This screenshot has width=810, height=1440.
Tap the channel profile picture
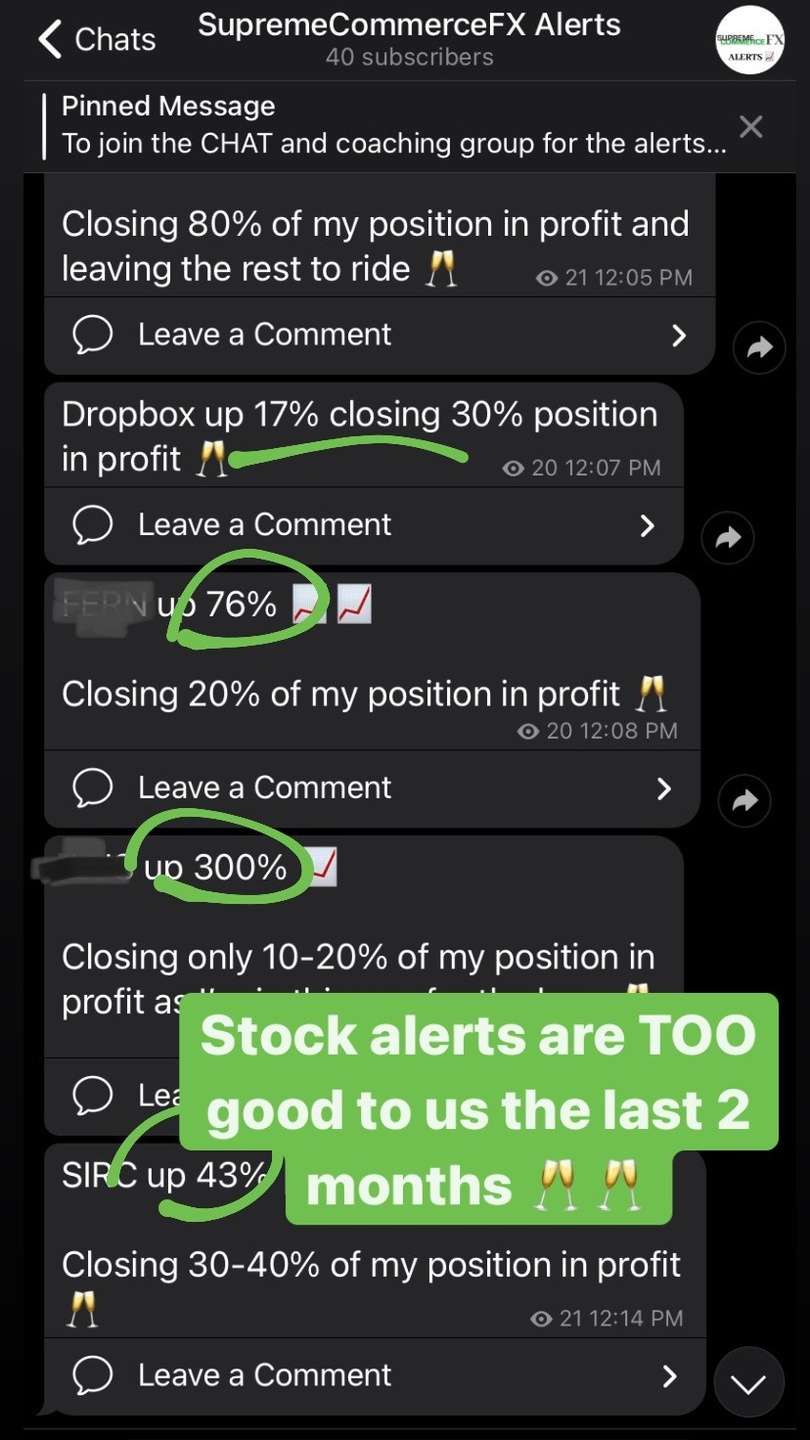click(750, 40)
